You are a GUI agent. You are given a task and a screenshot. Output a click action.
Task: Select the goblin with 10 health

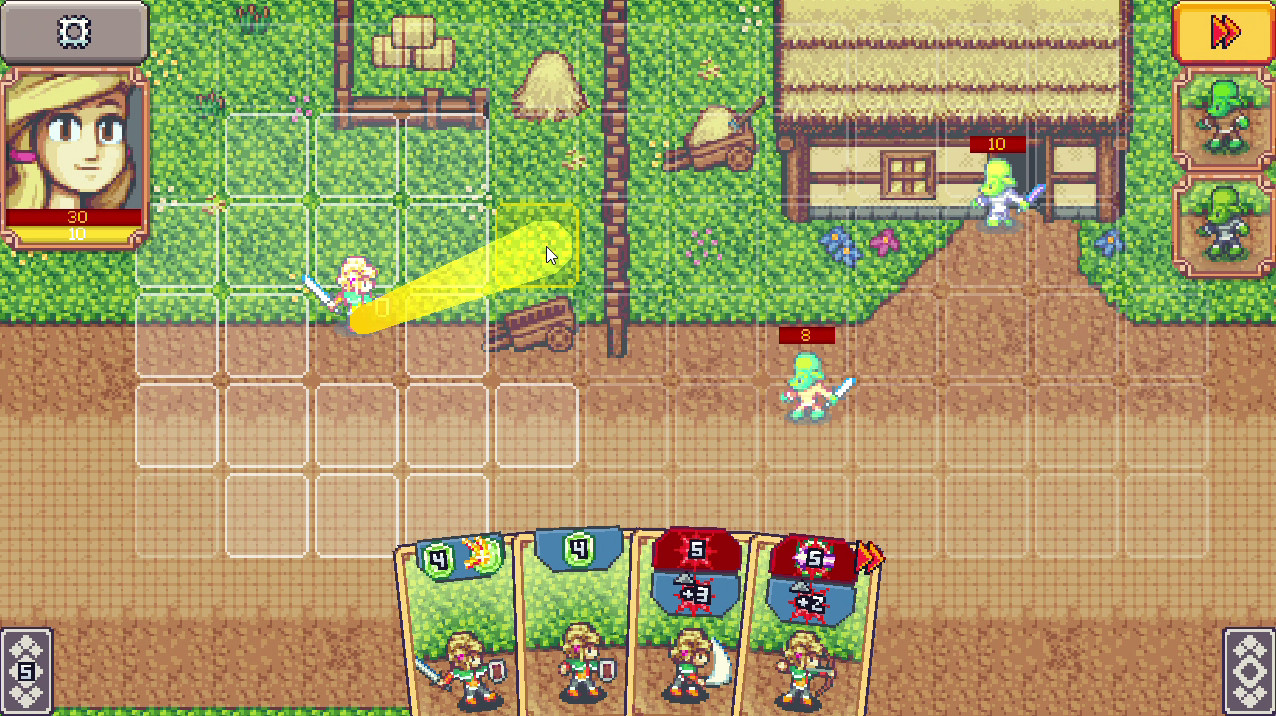(1000, 194)
